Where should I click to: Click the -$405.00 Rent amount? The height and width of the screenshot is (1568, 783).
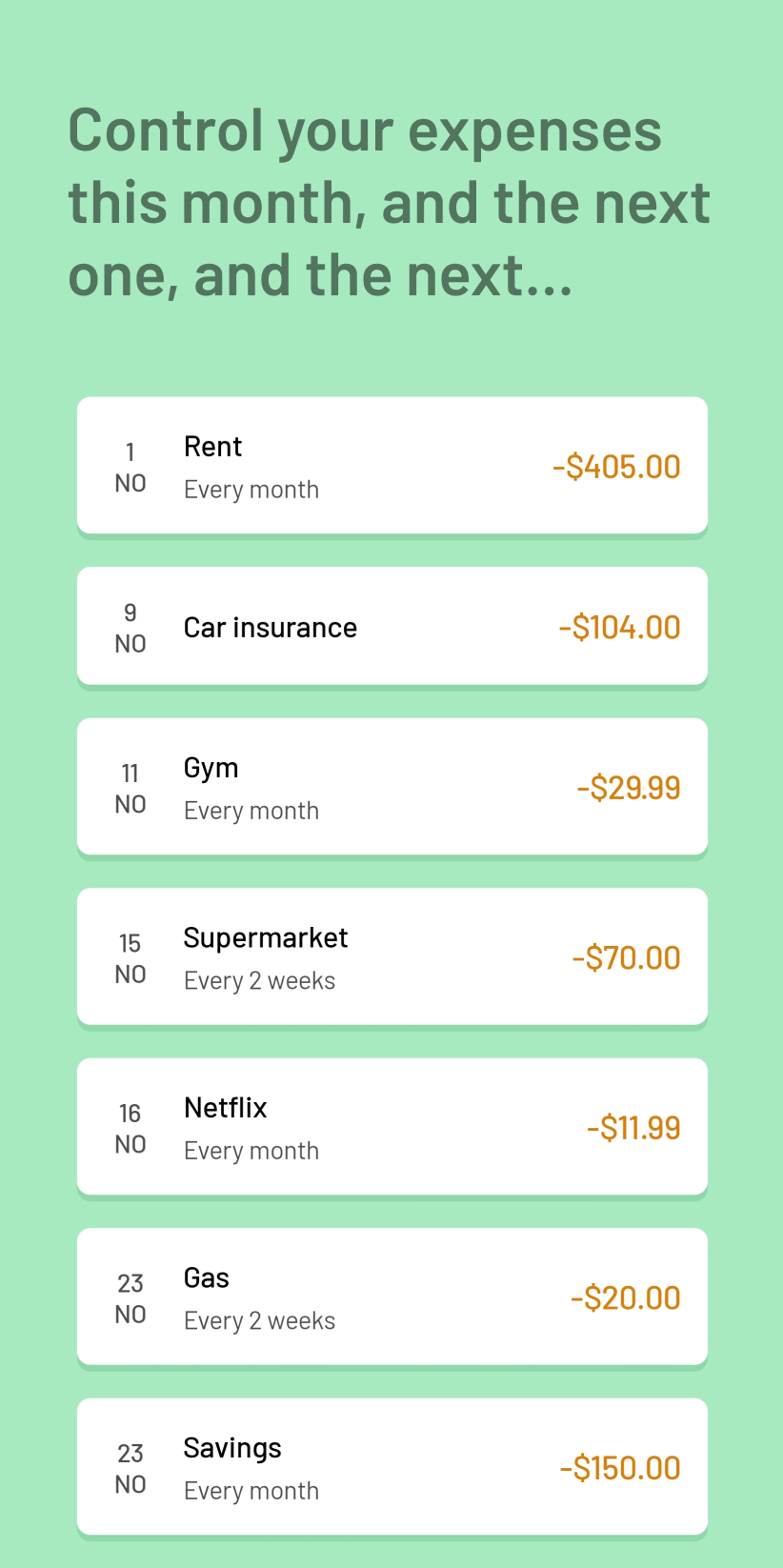[x=615, y=466]
